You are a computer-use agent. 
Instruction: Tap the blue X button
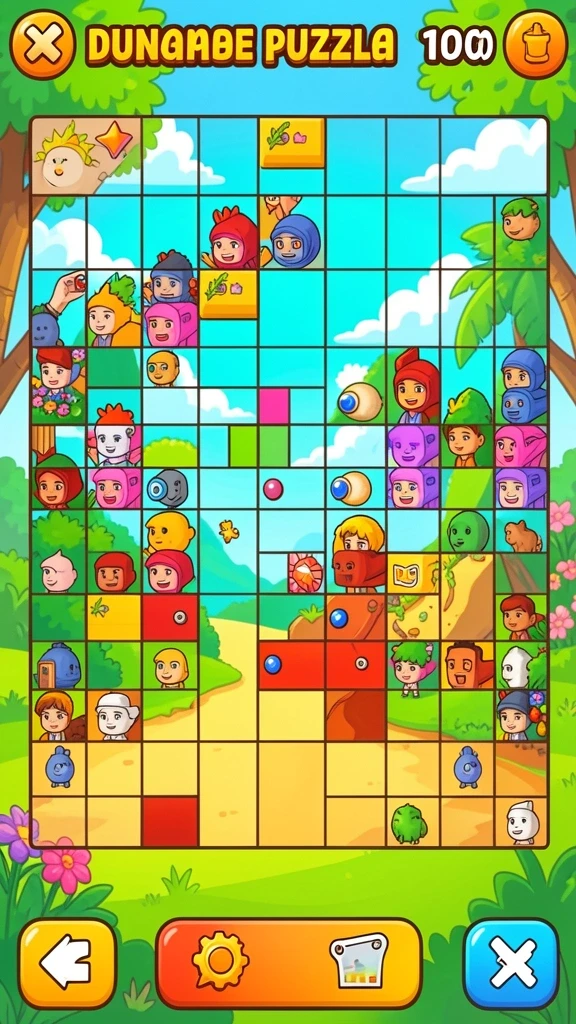pos(511,963)
